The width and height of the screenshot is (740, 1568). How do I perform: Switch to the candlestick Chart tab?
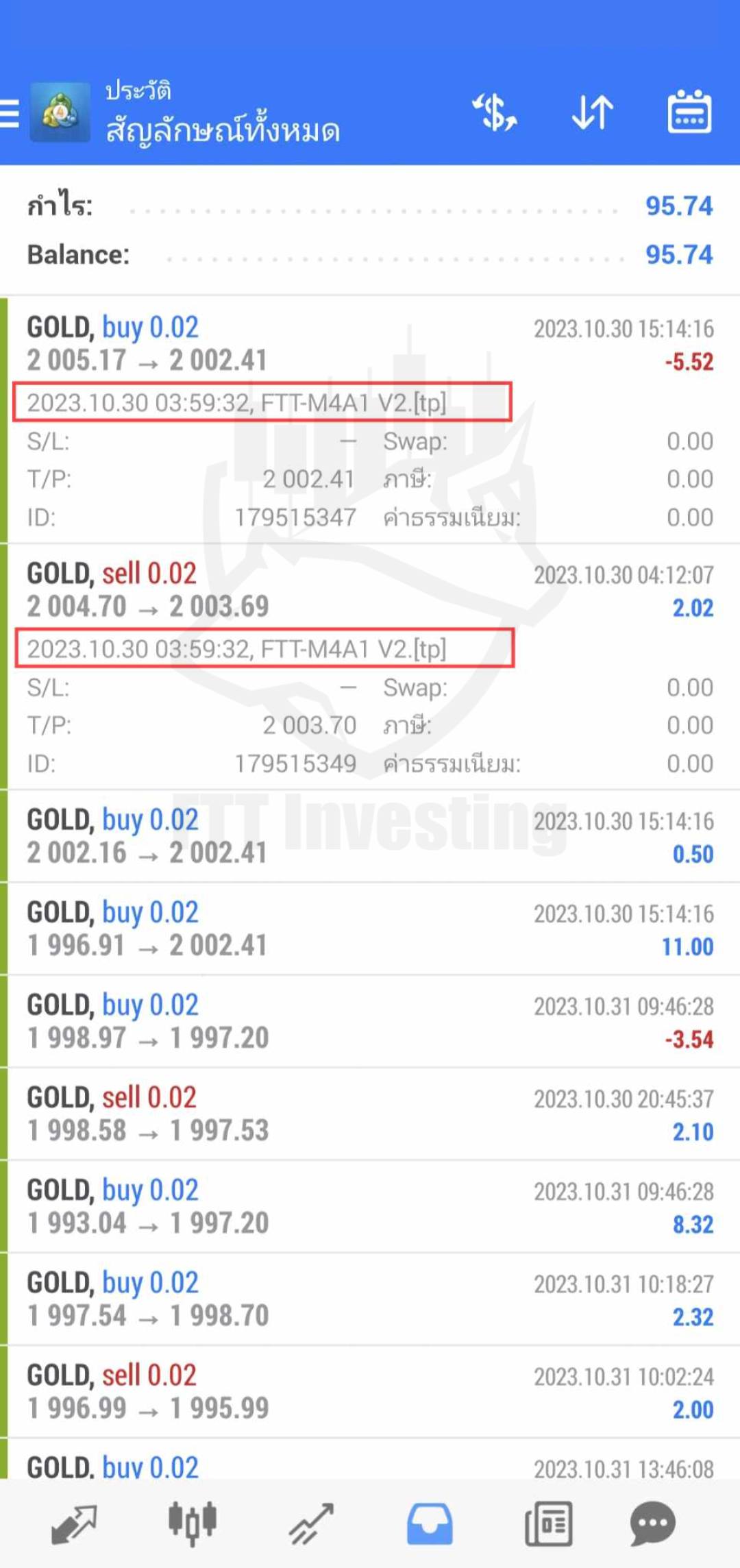pyautogui.click(x=193, y=1524)
